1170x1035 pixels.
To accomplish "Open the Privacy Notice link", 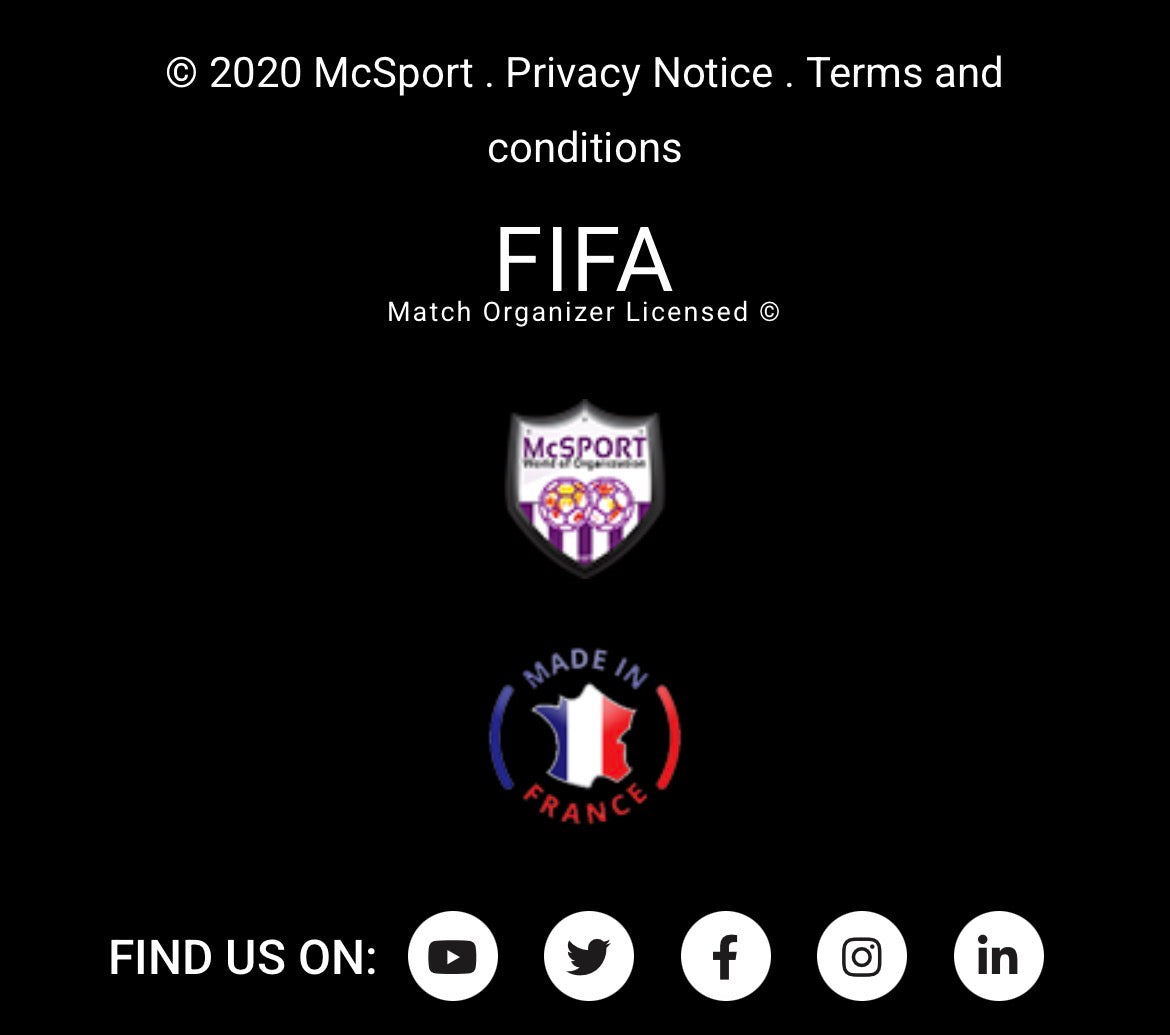I will point(639,73).
